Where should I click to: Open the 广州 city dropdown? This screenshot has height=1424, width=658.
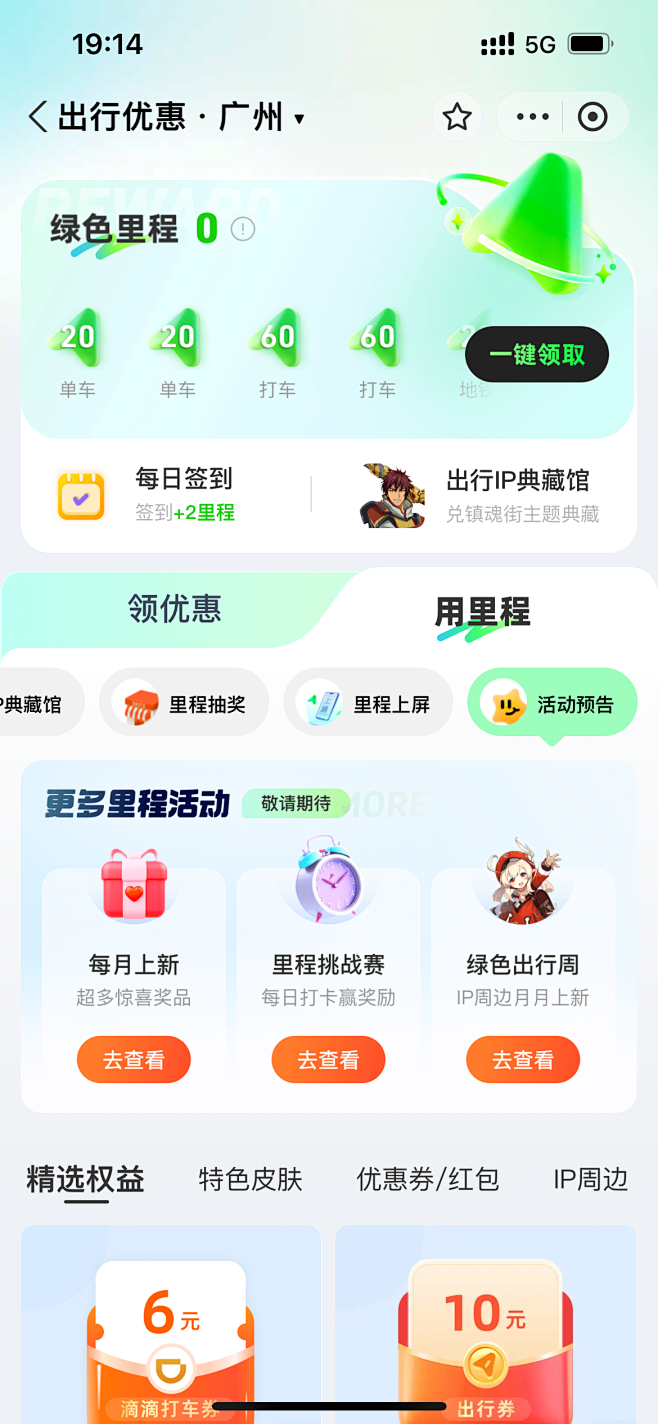[x=262, y=117]
